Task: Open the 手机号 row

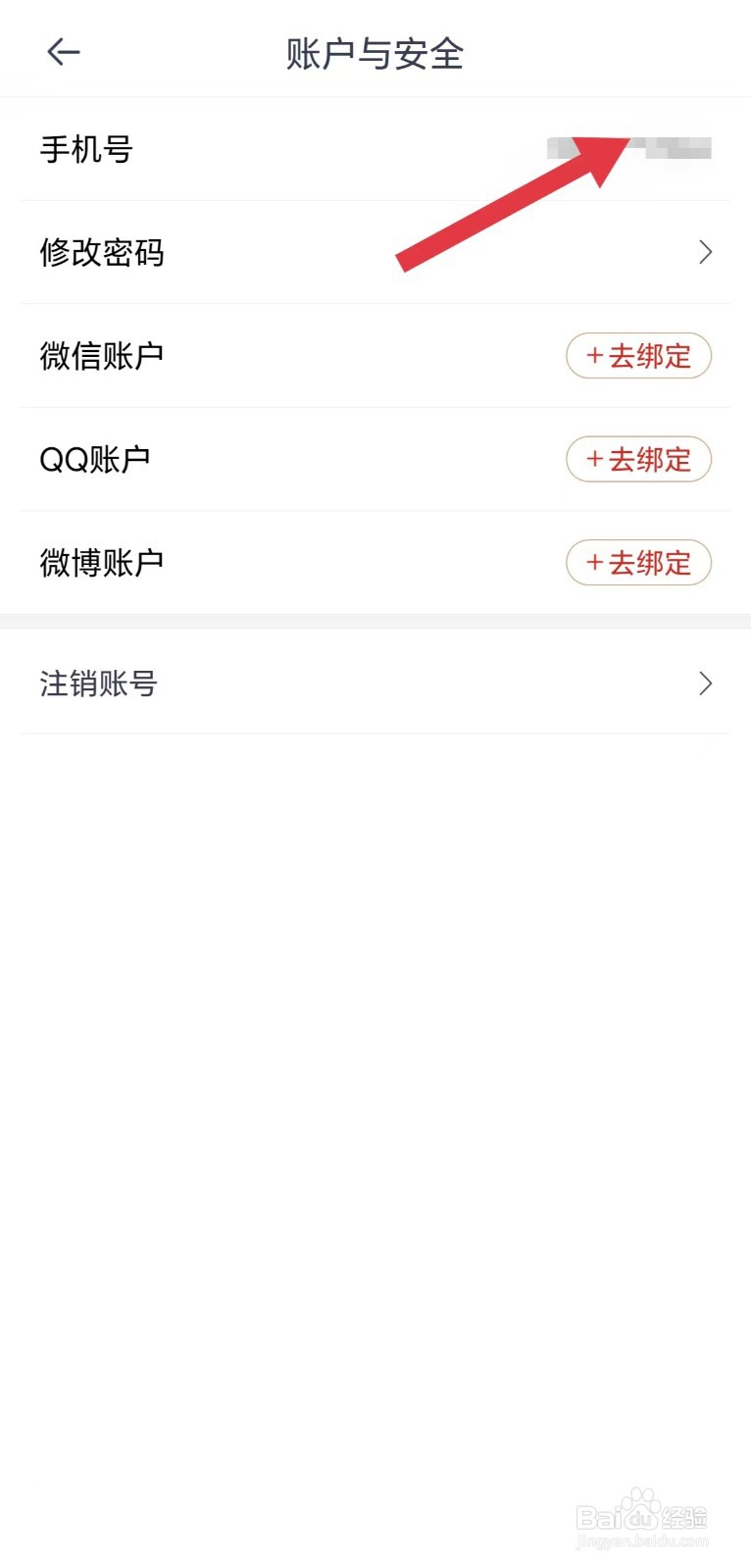Action: coord(375,149)
